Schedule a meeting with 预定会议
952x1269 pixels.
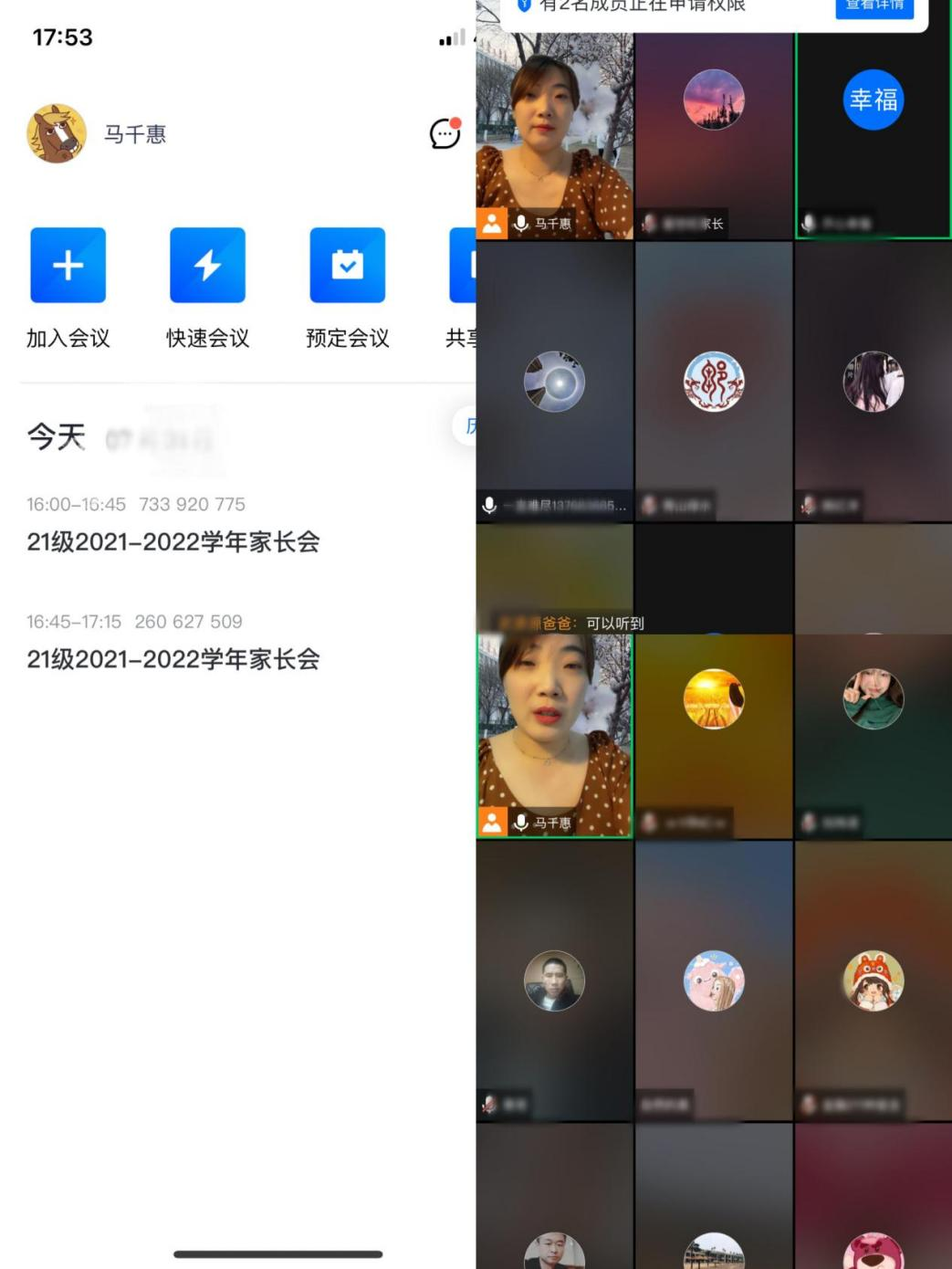[347, 265]
